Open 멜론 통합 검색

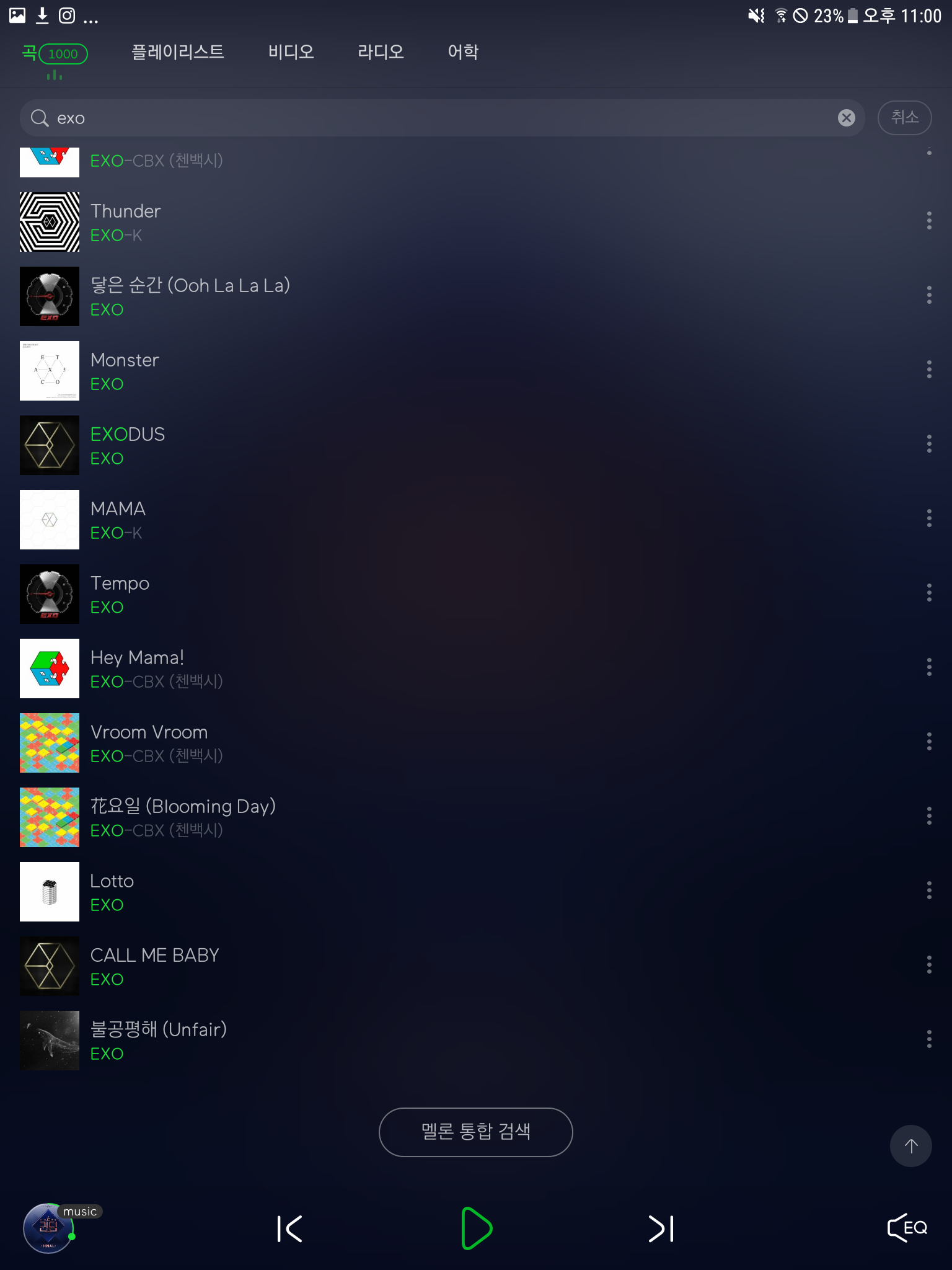[x=475, y=1132]
